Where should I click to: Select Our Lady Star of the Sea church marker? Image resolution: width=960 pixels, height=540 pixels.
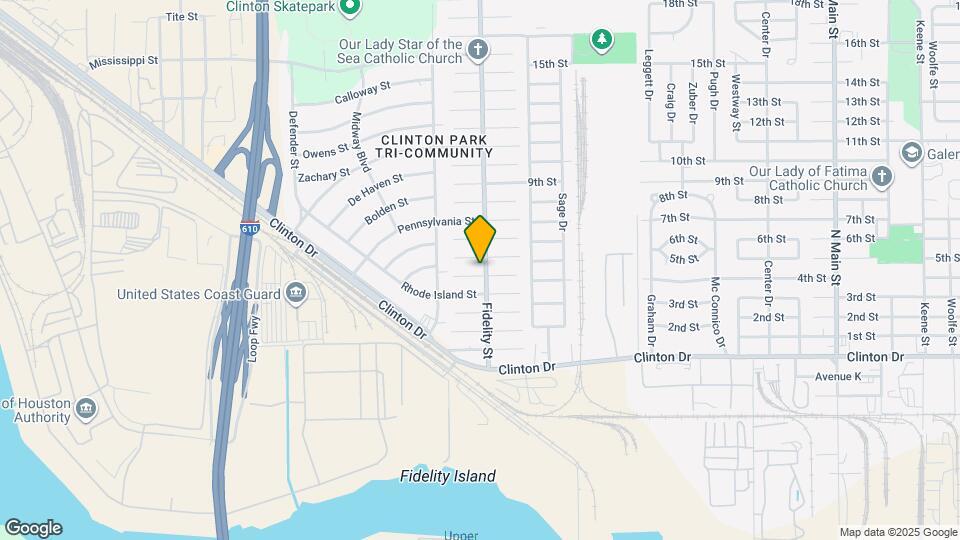[479, 48]
